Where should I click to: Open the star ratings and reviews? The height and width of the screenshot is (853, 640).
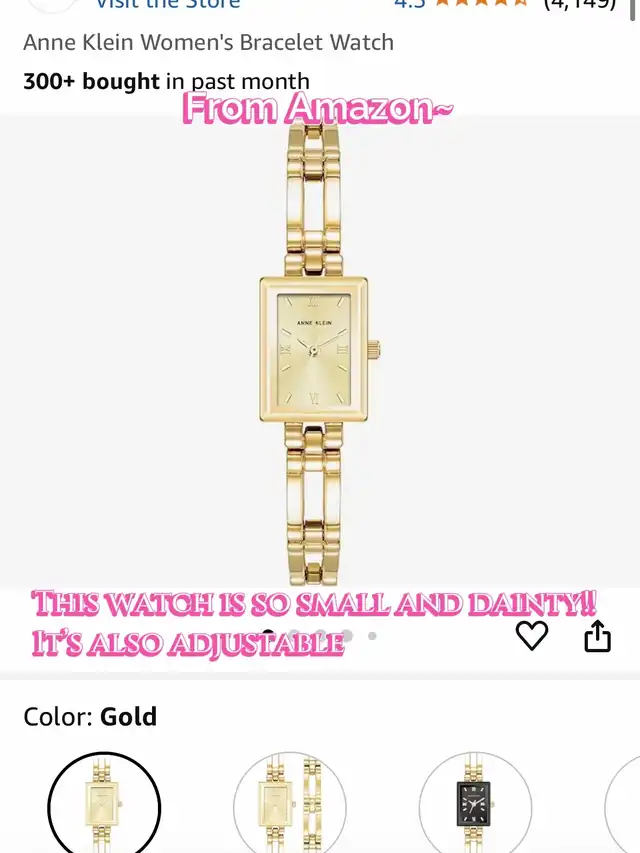click(505, 4)
